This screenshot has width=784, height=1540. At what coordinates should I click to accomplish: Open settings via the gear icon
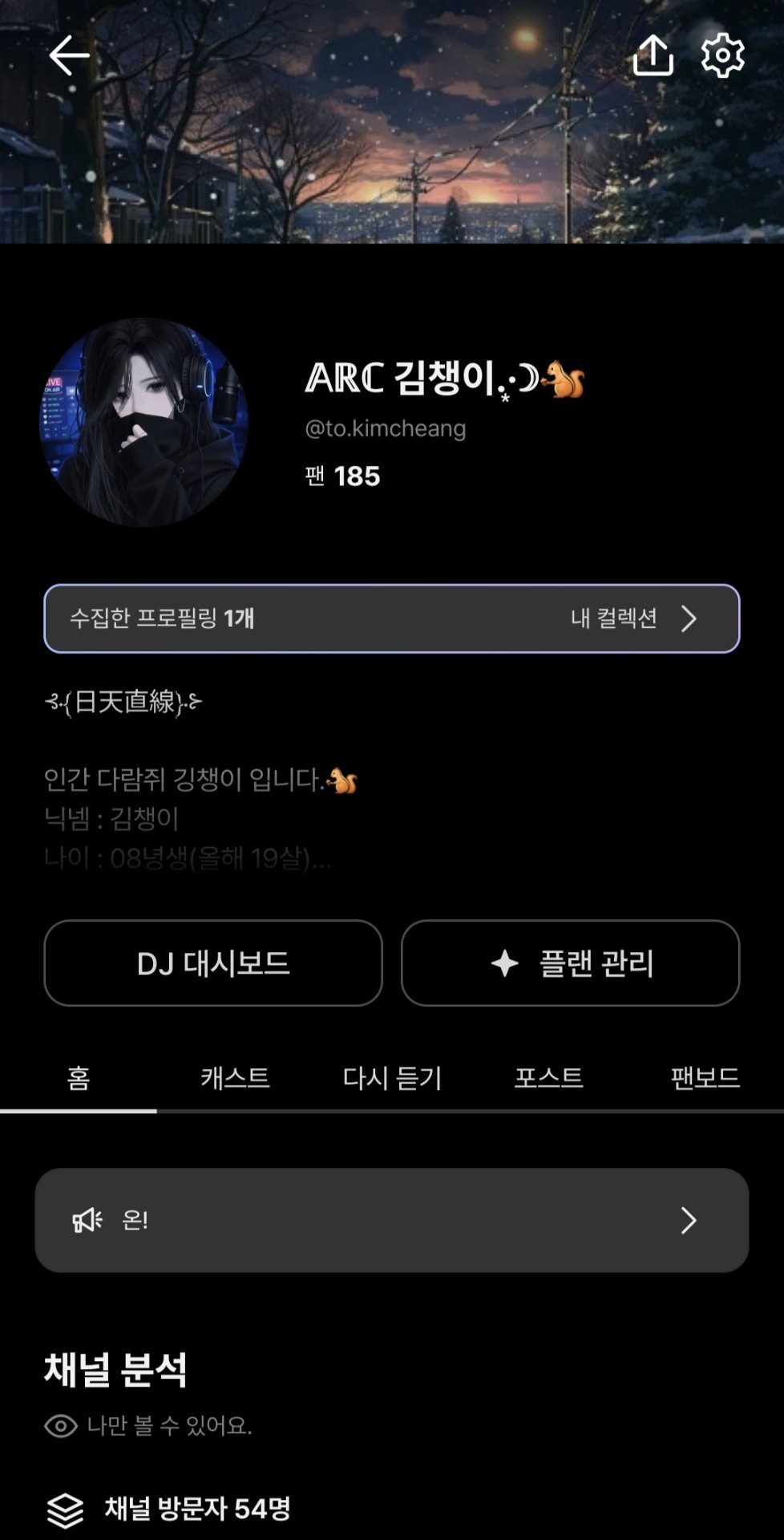[722, 55]
